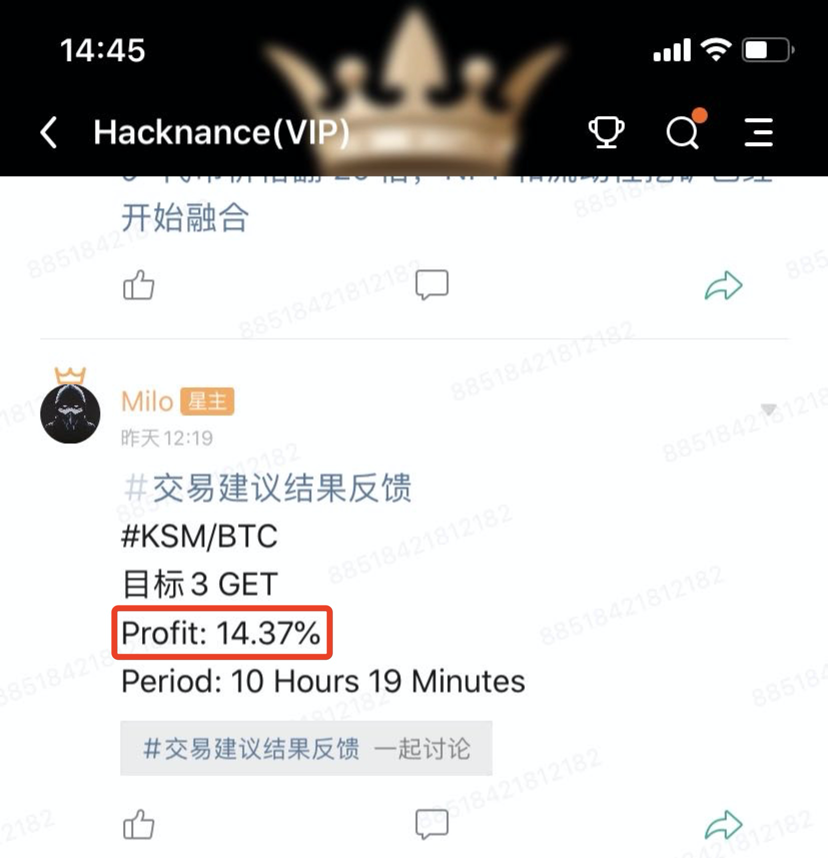Like the post ending with 开始融合
The width and height of the screenshot is (828, 858).
point(139,286)
